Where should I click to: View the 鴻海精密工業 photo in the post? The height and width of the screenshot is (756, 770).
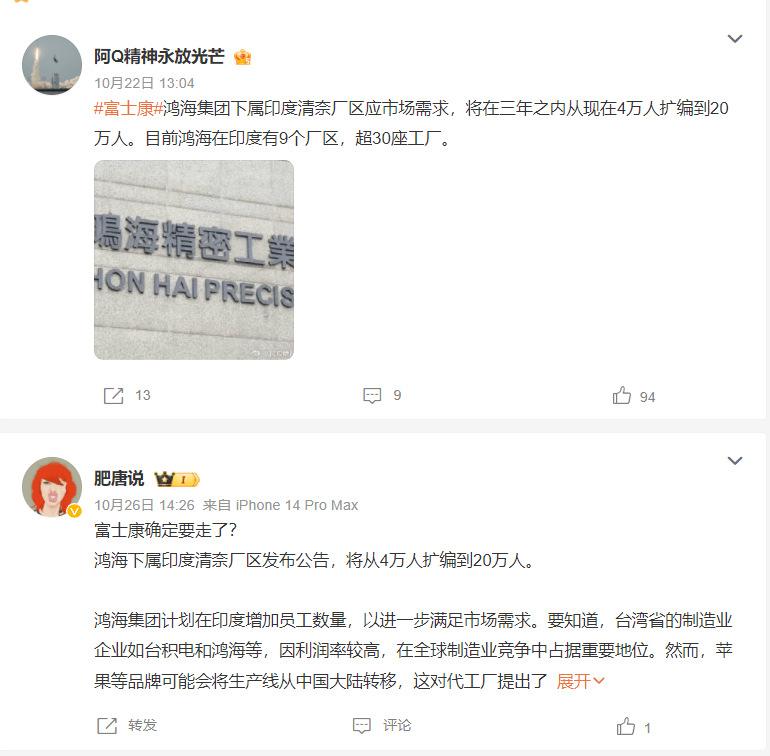(194, 259)
